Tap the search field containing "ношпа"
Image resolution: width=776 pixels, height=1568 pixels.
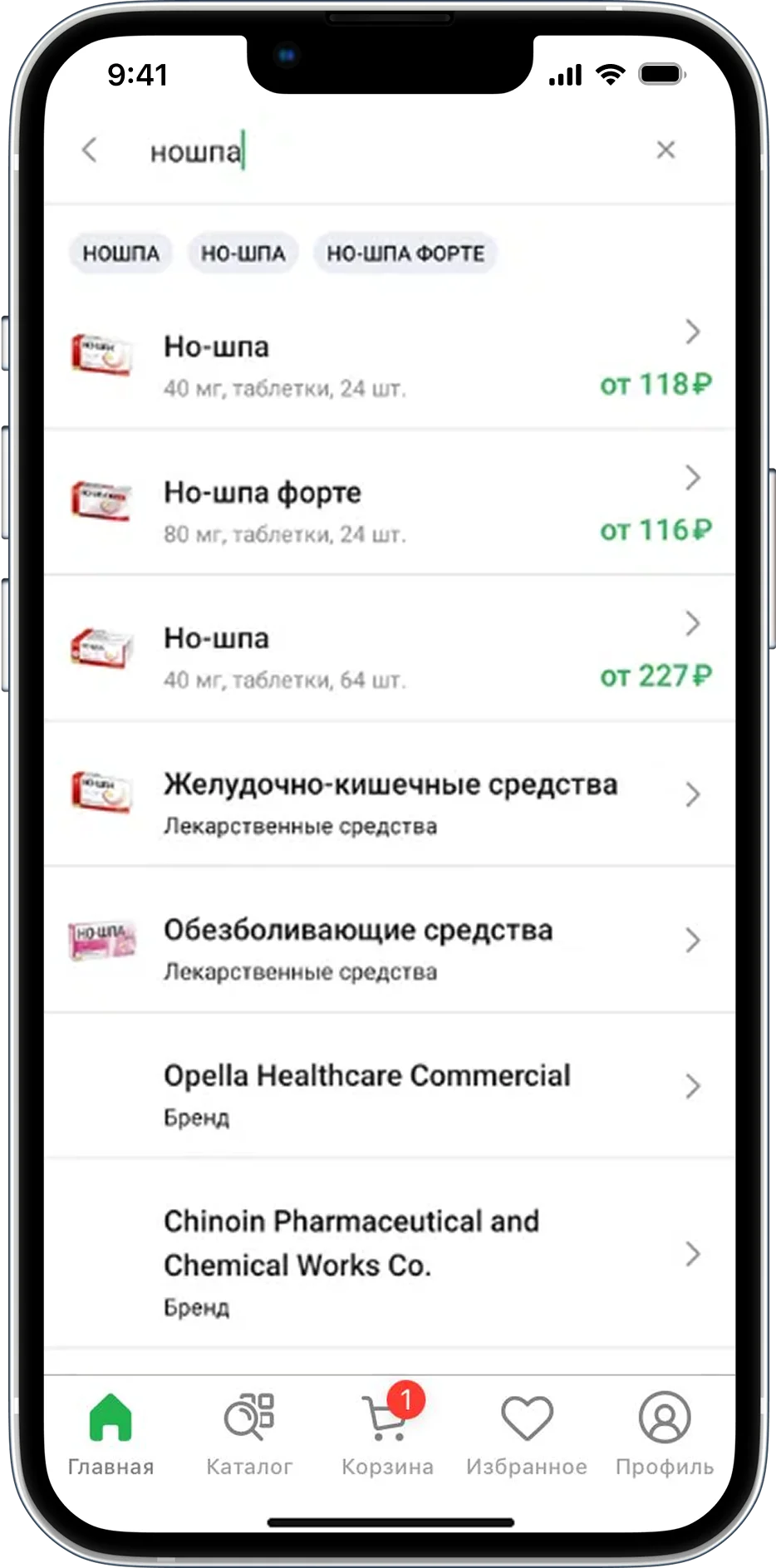[374, 152]
